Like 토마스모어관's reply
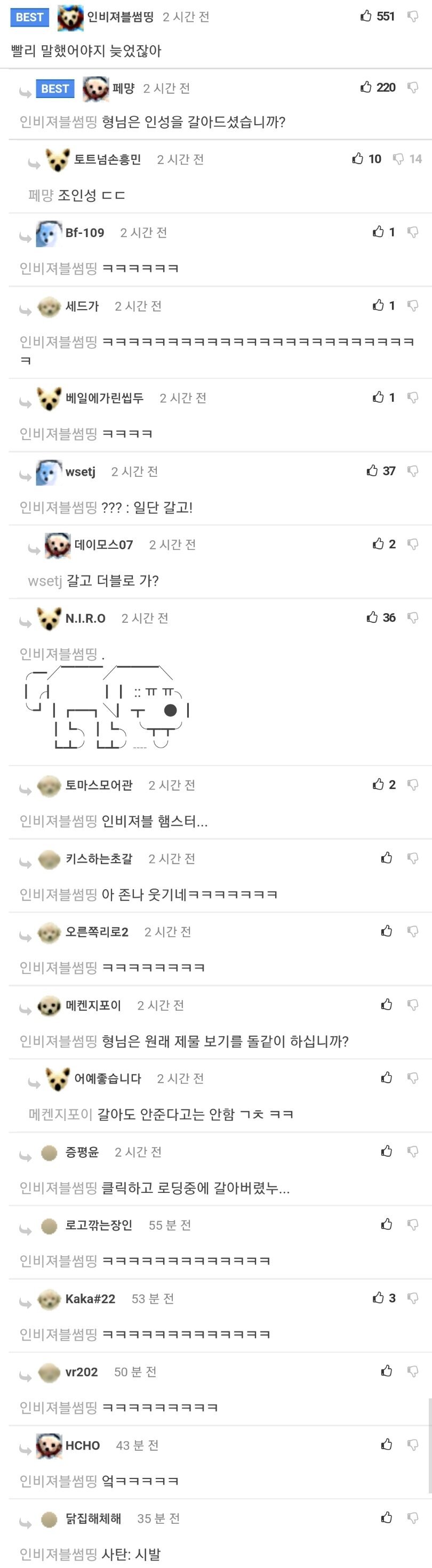The image size is (432, 1568). 378,784
